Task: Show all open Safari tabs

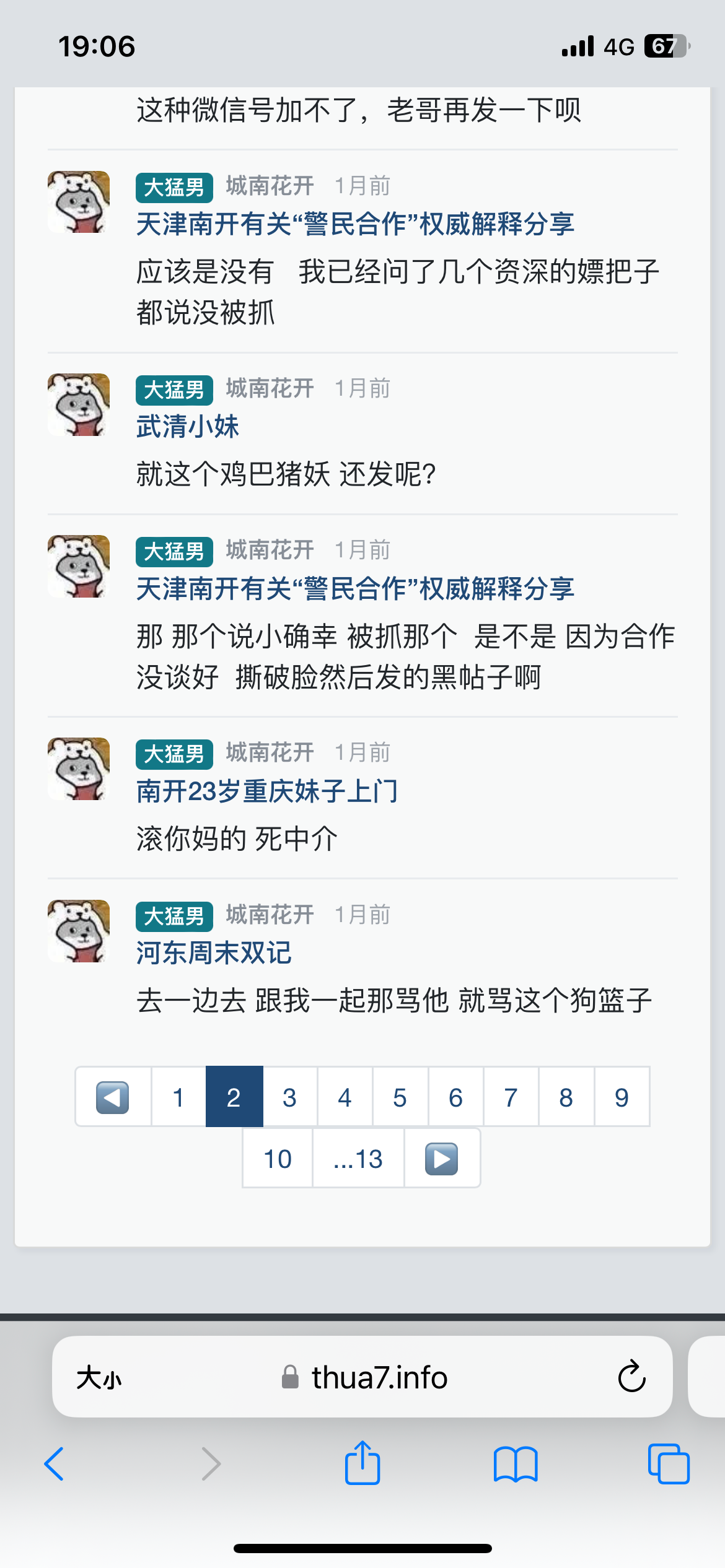Action: [x=668, y=1464]
